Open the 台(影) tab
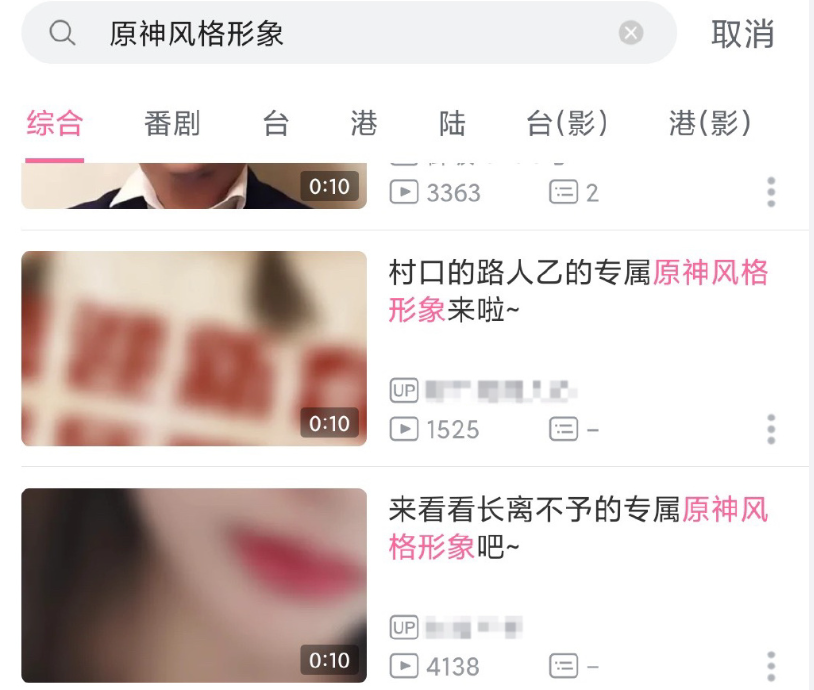Viewport: 814px width, 690px height. click(x=567, y=123)
